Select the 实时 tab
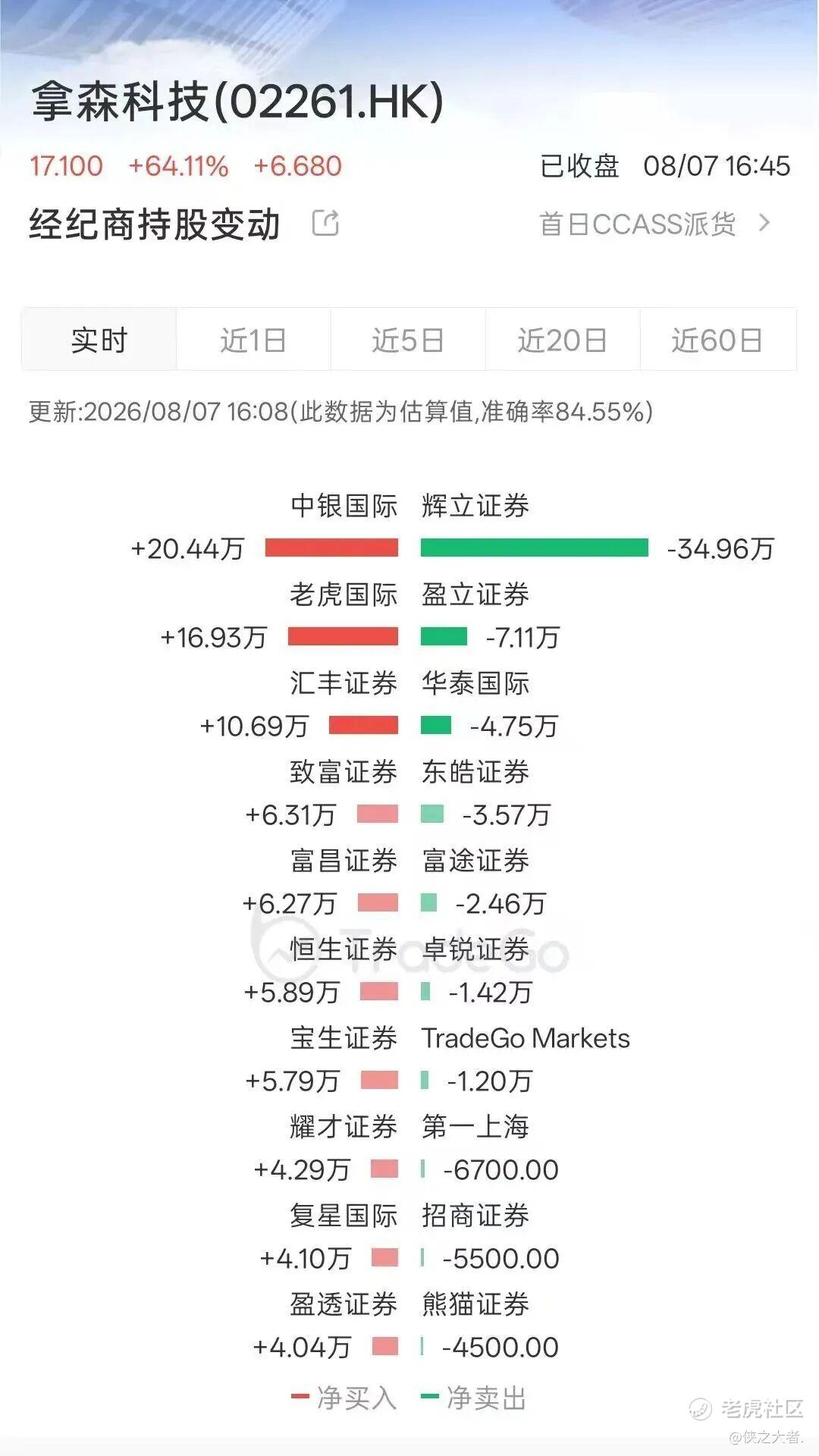Image resolution: width=819 pixels, height=1456 pixels. pyautogui.click(x=99, y=340)
